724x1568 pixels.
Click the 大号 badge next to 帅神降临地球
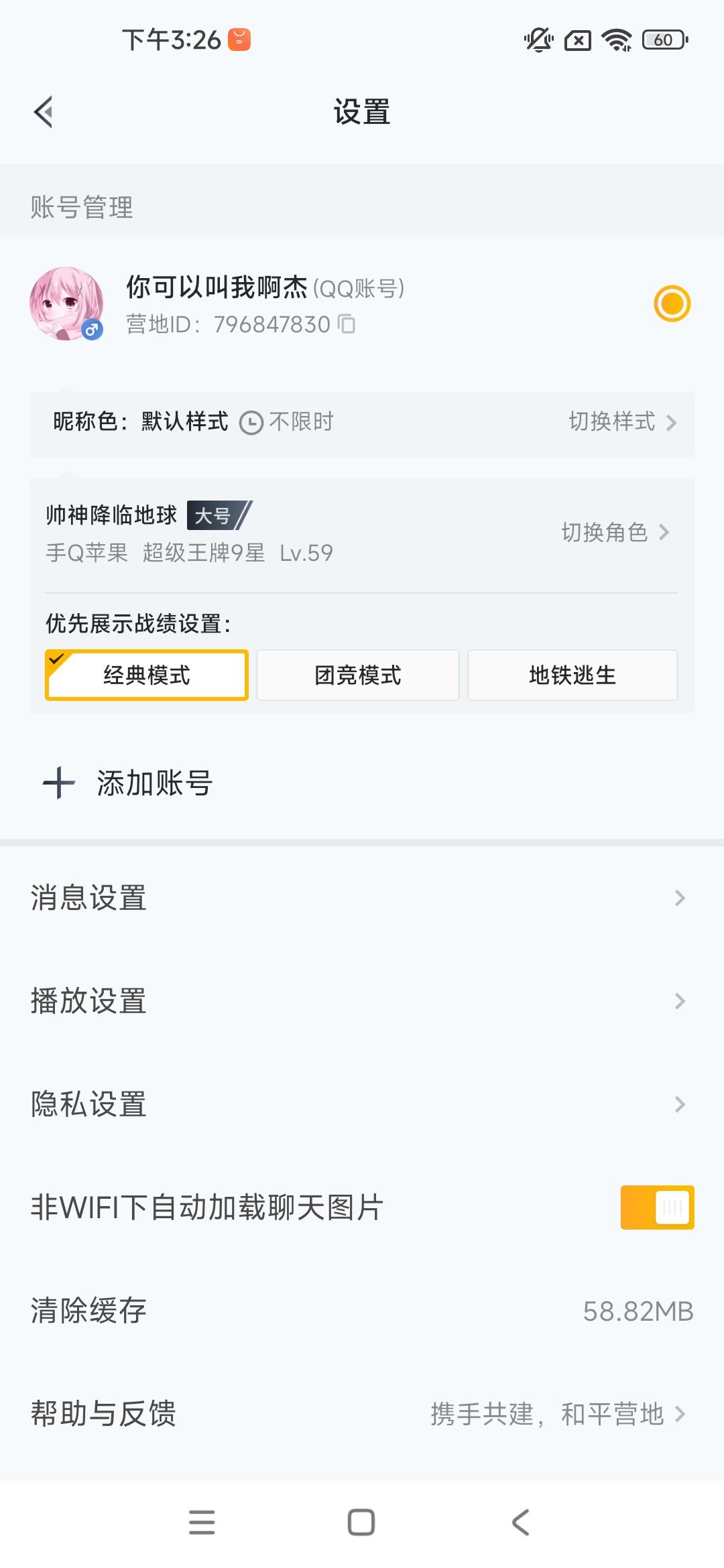click(215, 515)
